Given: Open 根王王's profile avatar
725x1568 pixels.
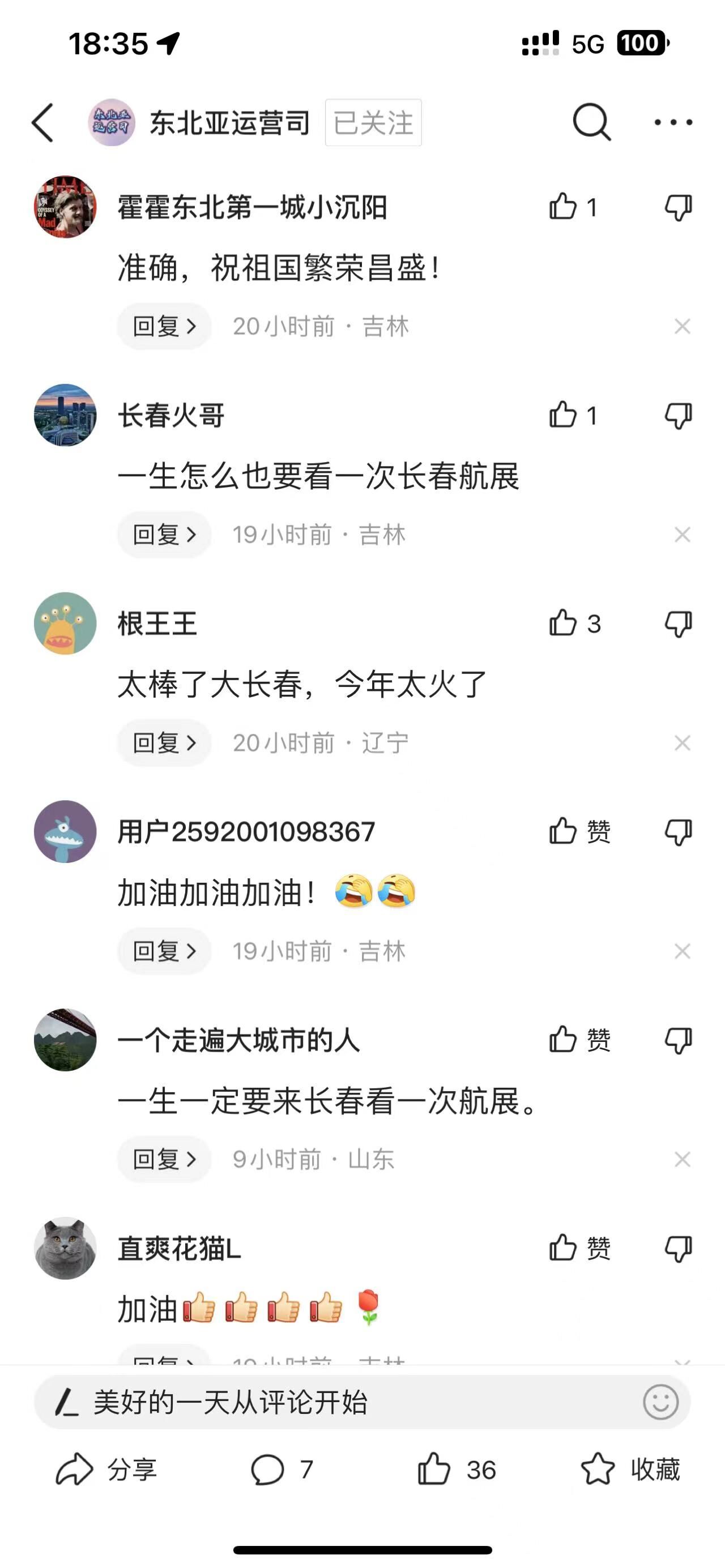Looking at the screenshot, I should point(65,623).
